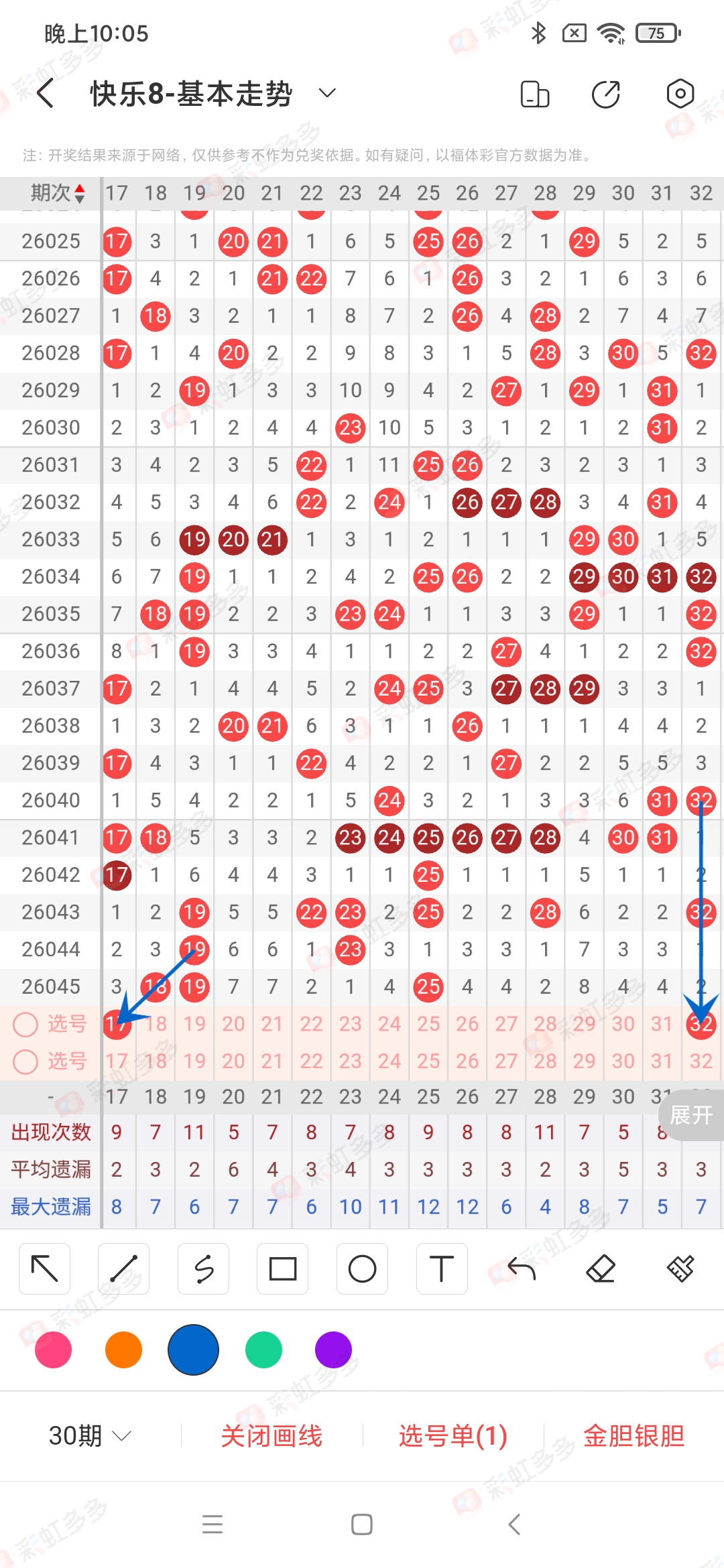Go back using the top-left arrow
This screenshot has width=724, height=1568.
tap(46, 93)
